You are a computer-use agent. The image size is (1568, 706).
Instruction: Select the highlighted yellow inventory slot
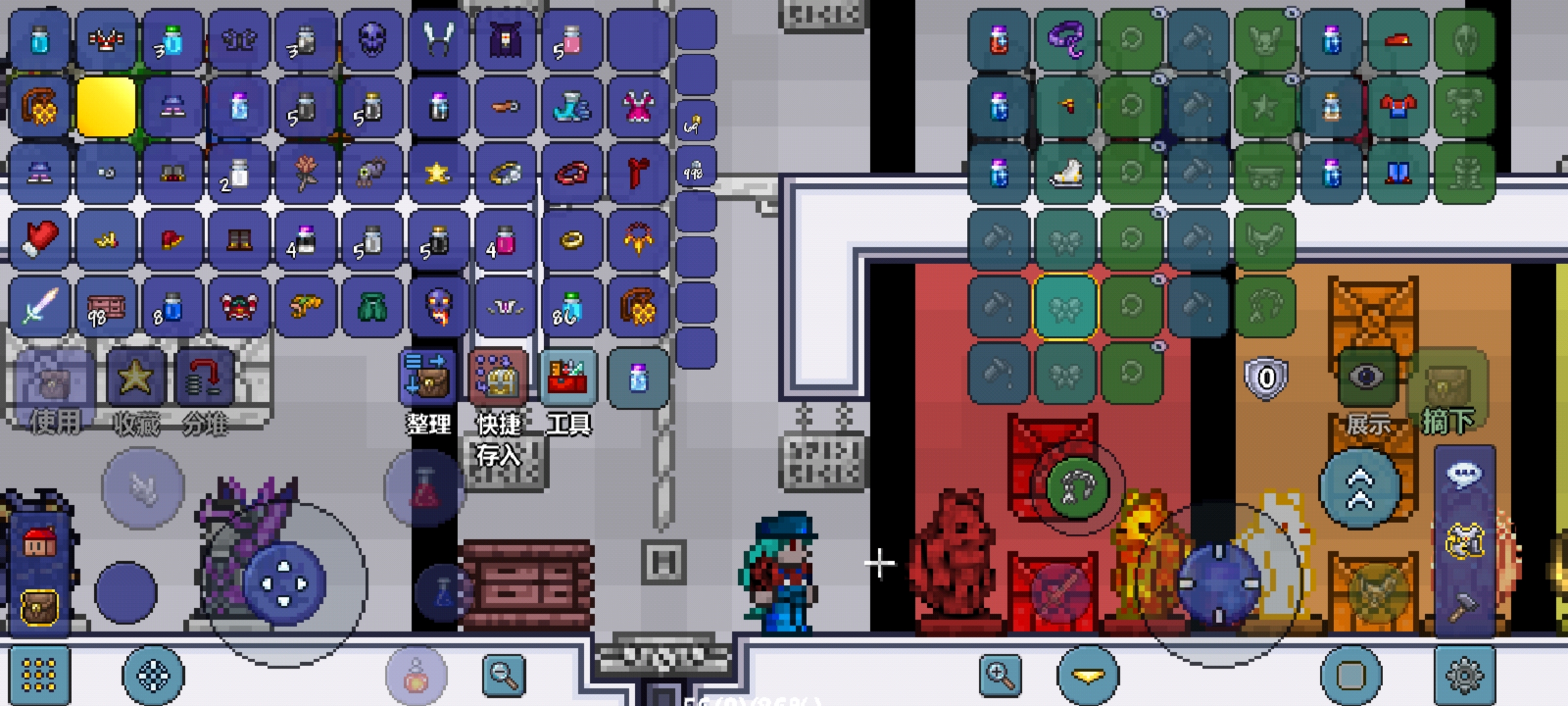106,106
